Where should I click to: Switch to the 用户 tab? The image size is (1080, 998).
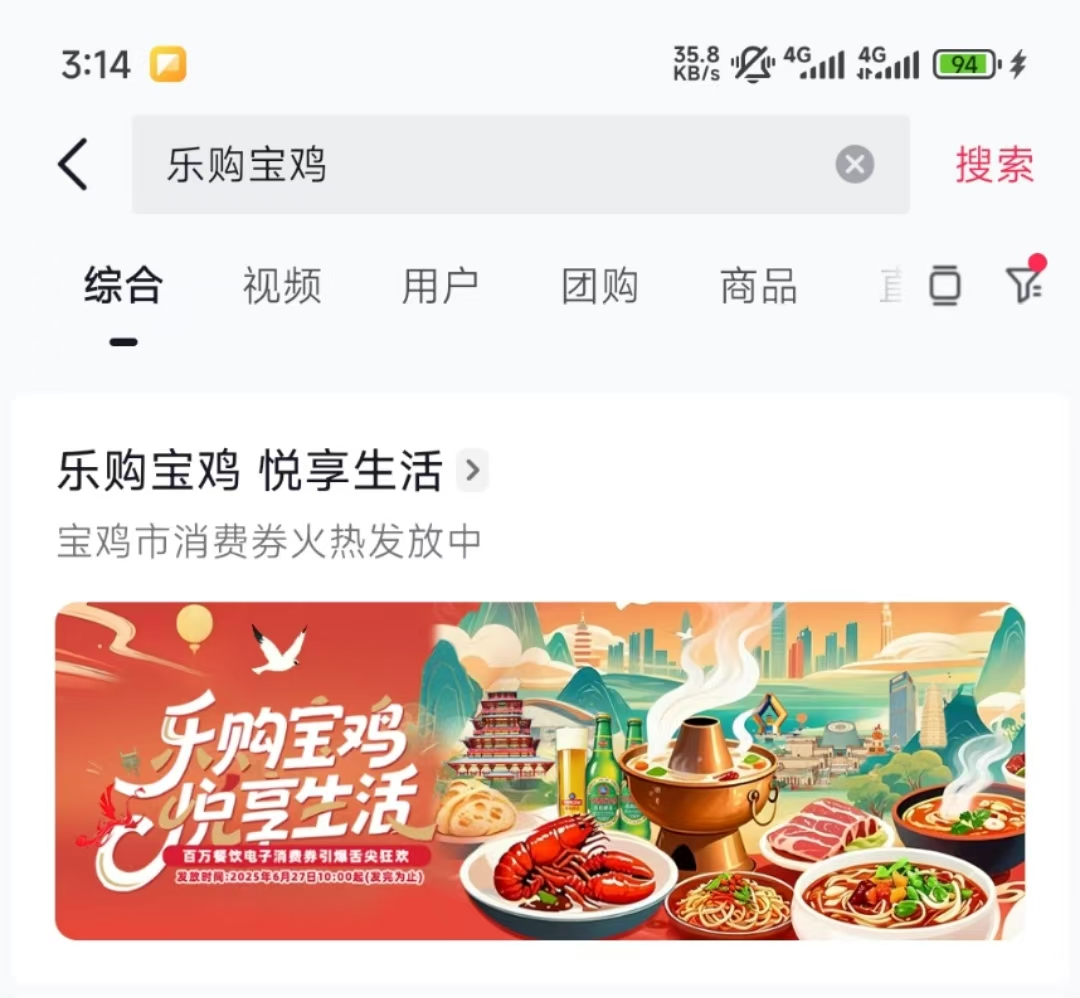tap(440, 287)
